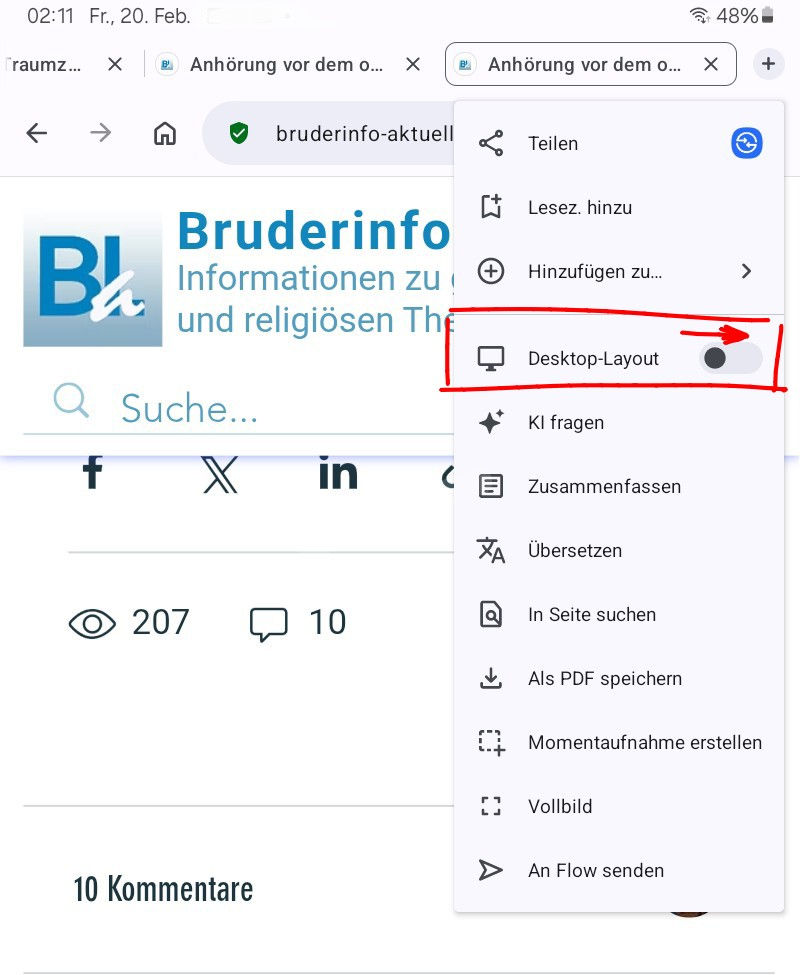Share the article on Facebook

coord(92,472)
